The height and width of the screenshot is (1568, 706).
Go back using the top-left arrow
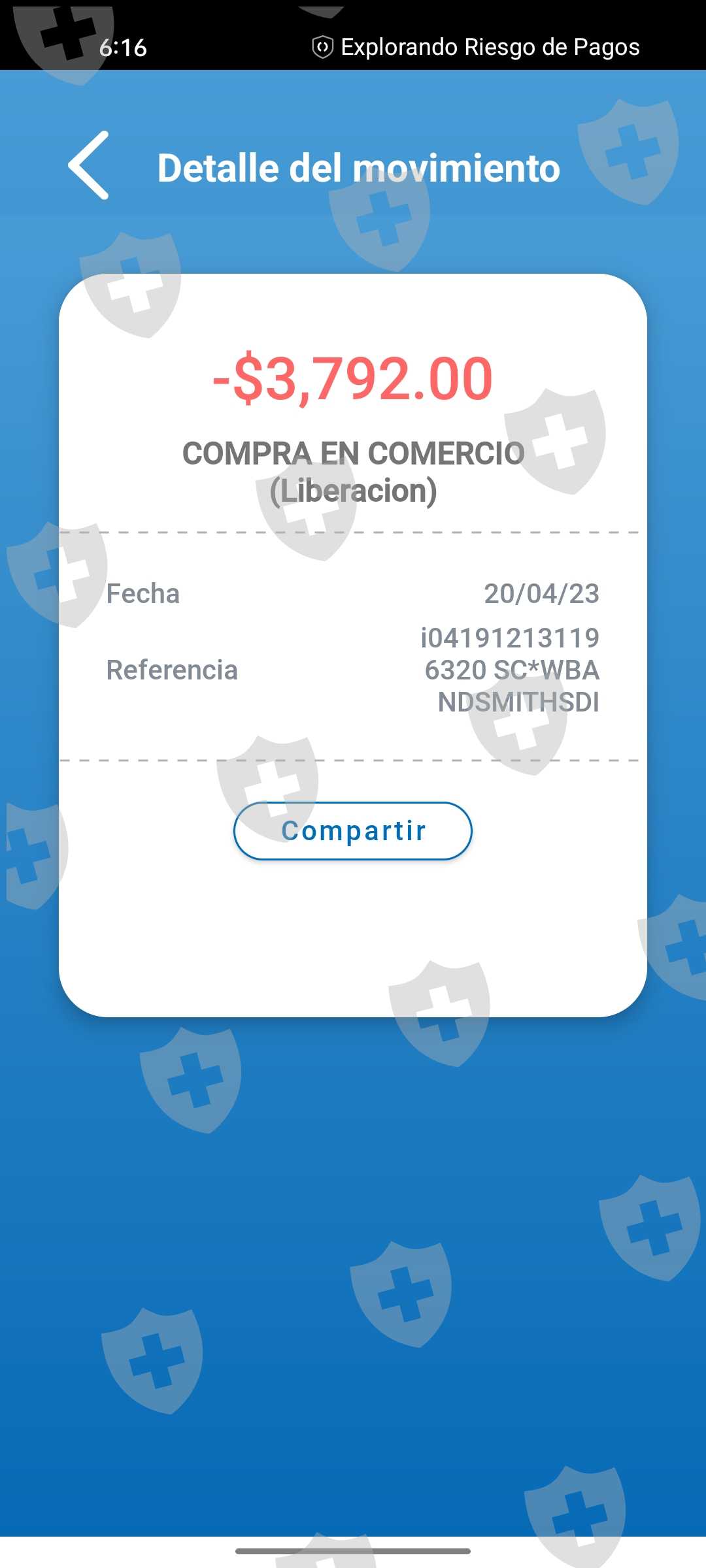pyautogui.click(x=89, y=165)
